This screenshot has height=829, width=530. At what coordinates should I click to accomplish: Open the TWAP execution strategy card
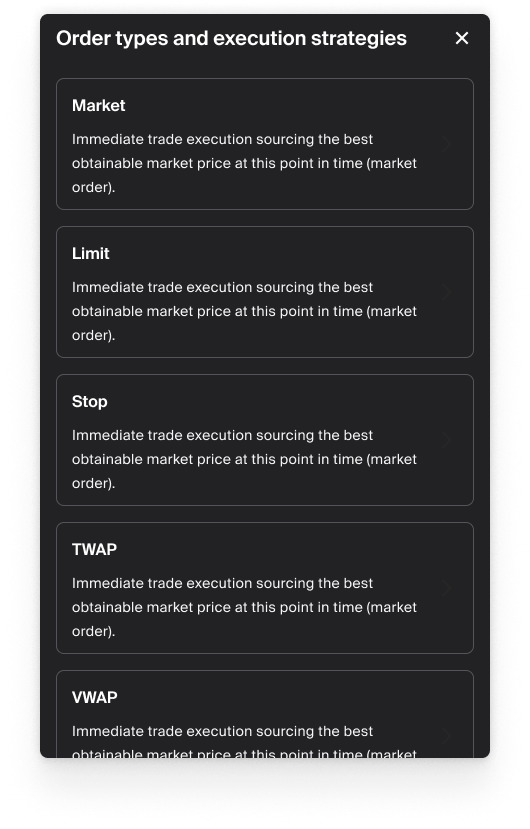pos(264,588)
